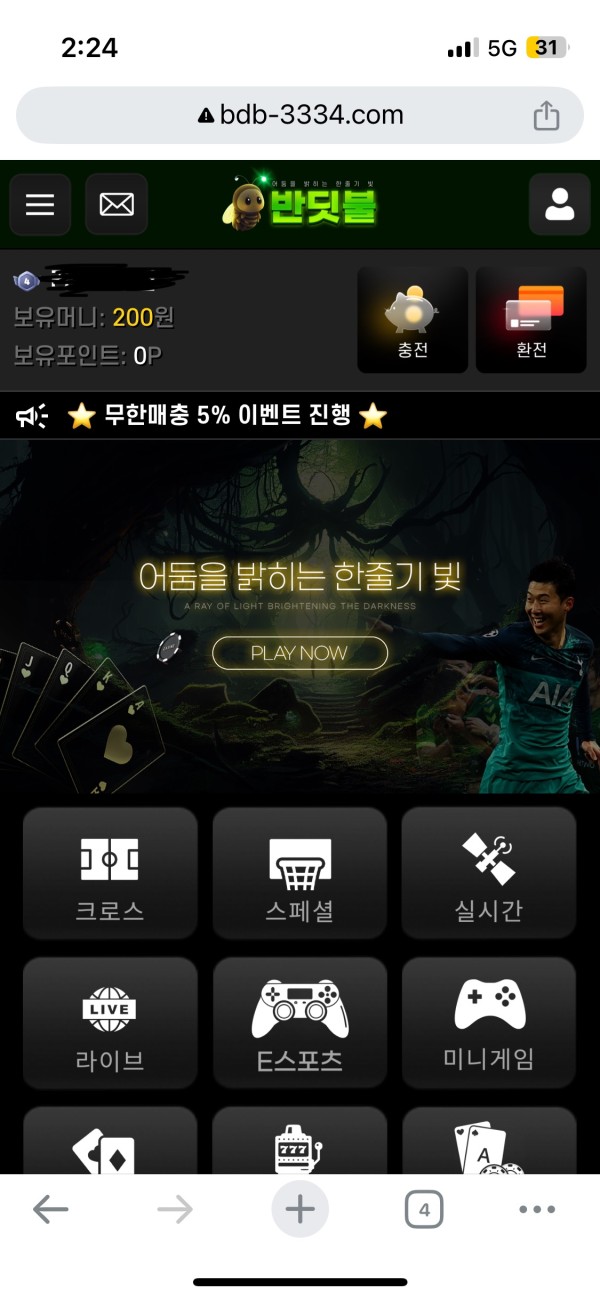This screenshot has width=600, height=1299.
Task: Open the 라이브 category
Action: pyautogui.click(x=110, y=1023)
